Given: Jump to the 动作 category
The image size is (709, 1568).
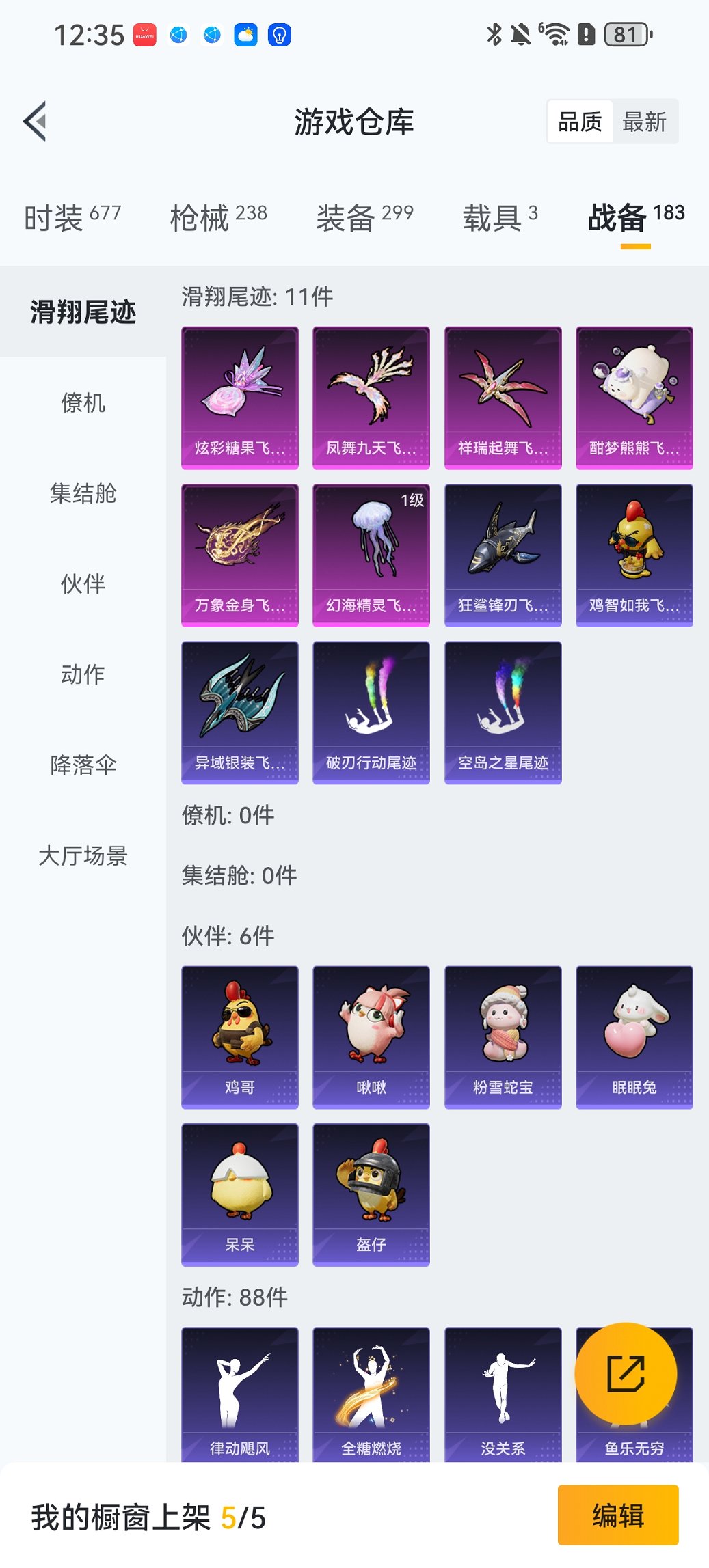Looking at the screenshot, I should tap(83, 674).
